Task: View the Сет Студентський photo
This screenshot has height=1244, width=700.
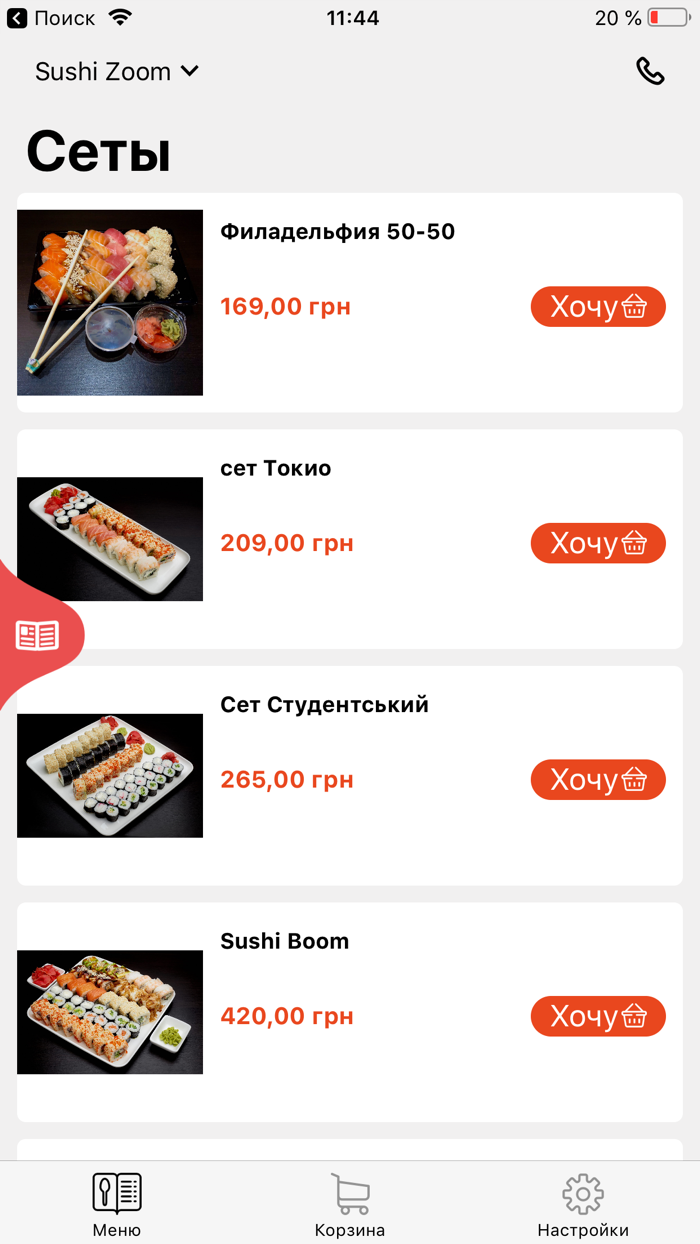Action: click(110, 775)
